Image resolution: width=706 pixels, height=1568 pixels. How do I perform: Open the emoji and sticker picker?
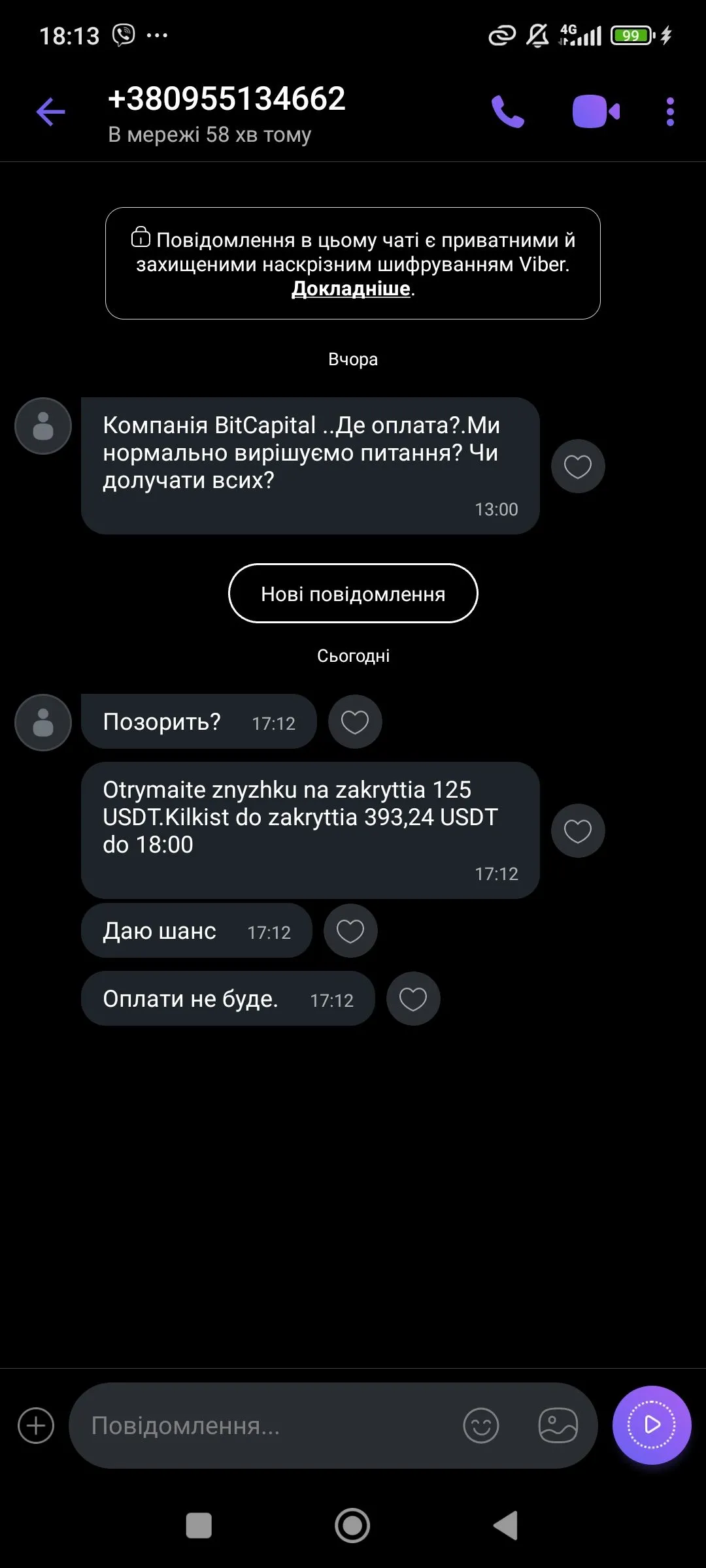tap(481, 1426)
